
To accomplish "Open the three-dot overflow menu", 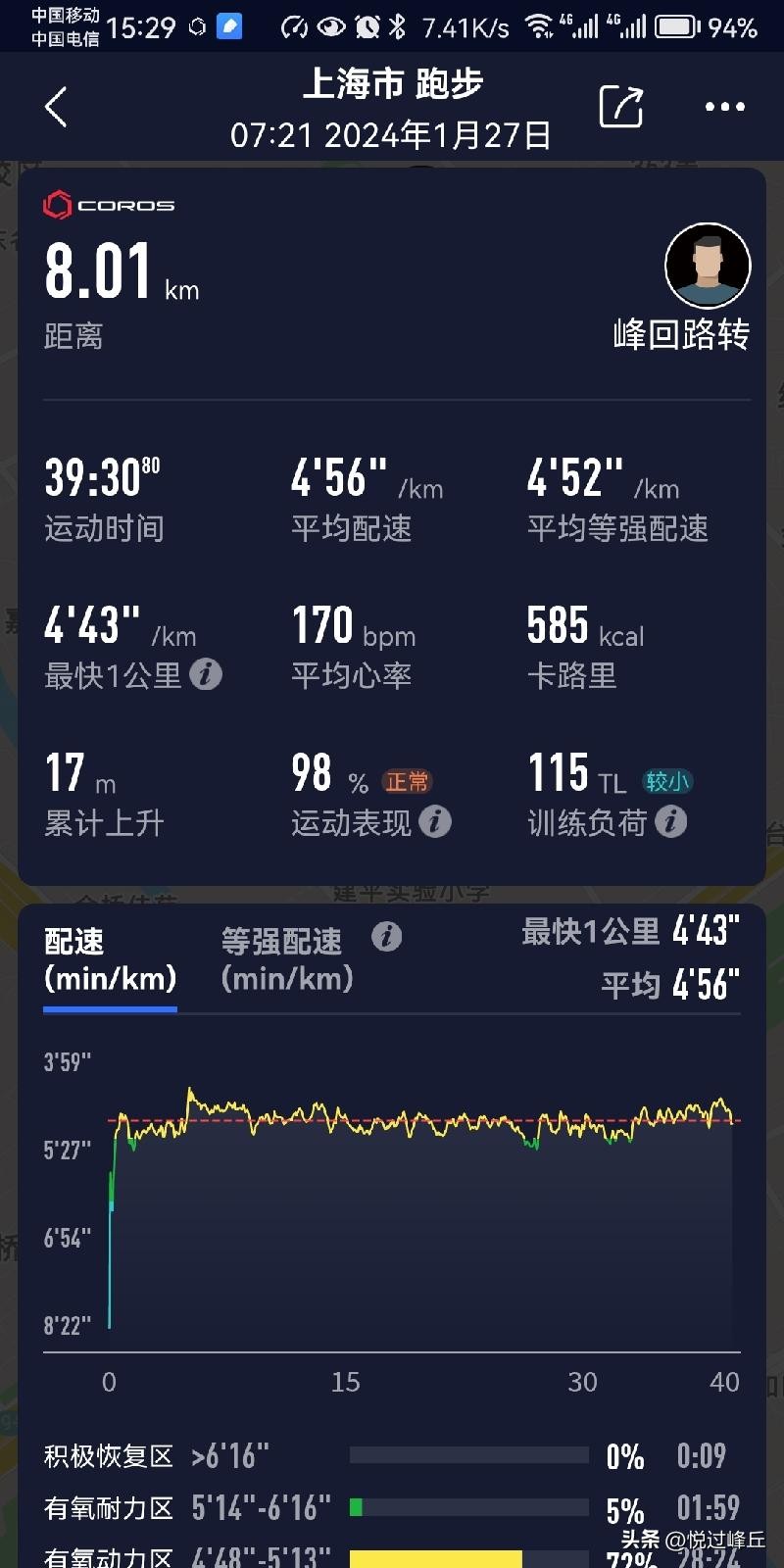I will pyautogui.click(x=725, y=107).
